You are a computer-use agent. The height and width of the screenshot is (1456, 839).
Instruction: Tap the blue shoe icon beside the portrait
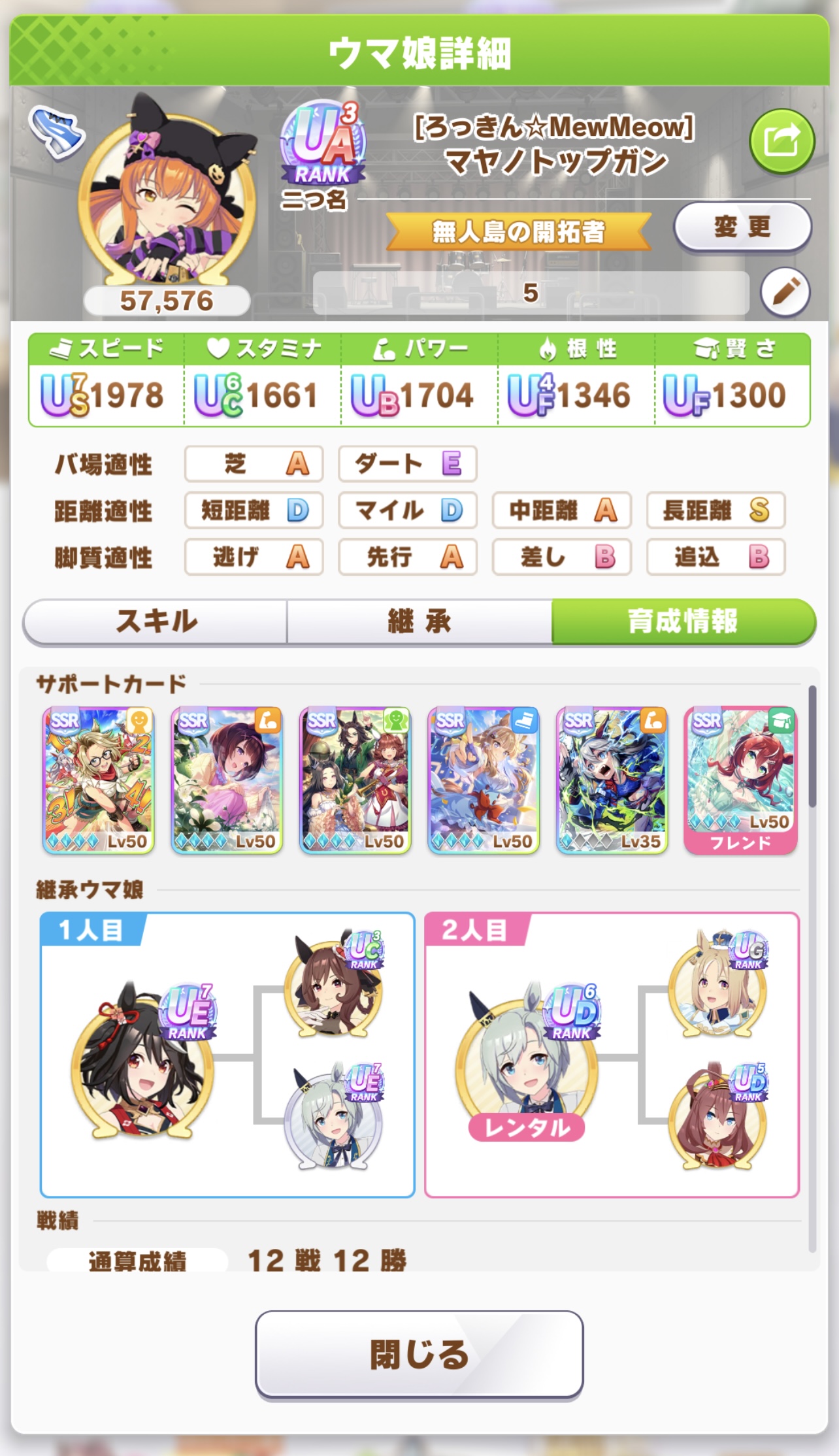(57, 133)
